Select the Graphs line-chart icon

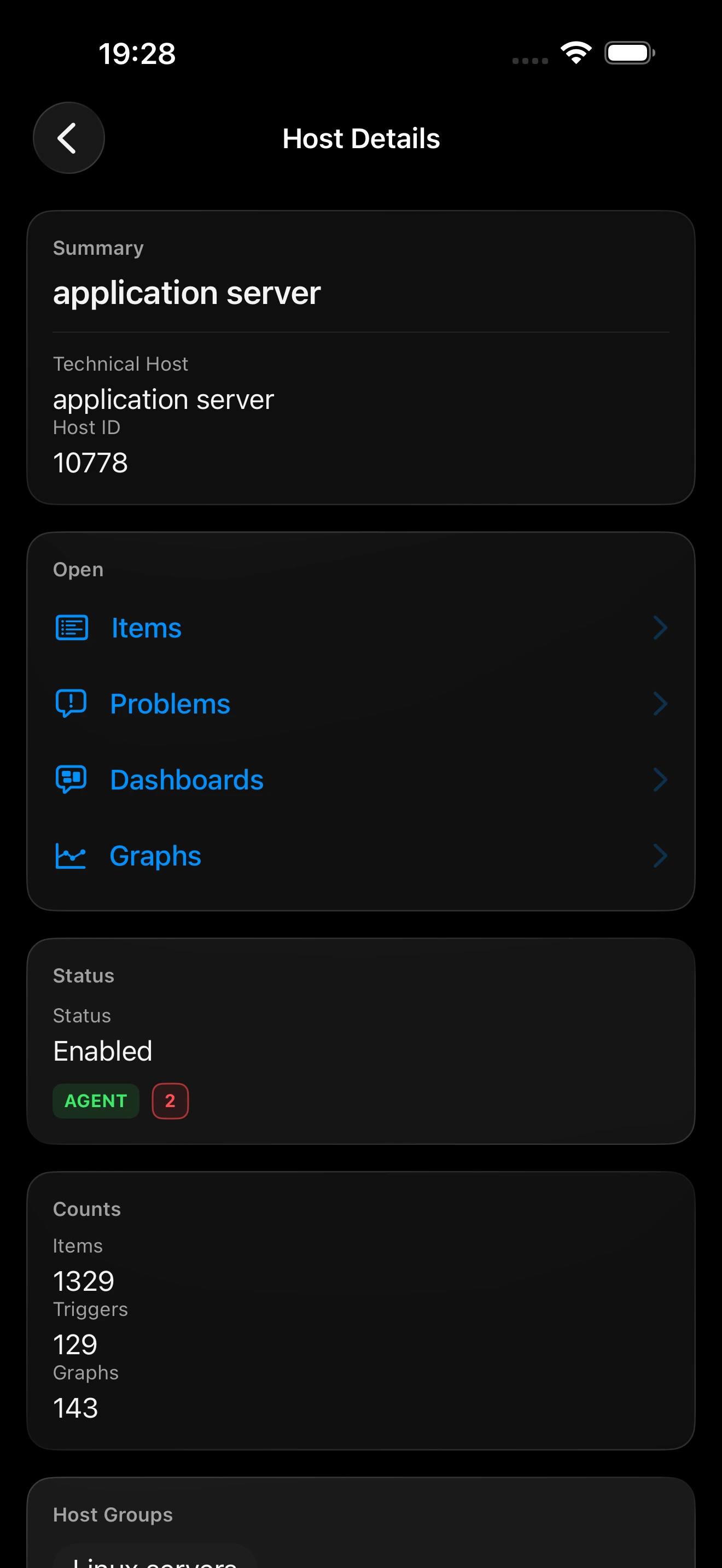(x=71, y=855)
